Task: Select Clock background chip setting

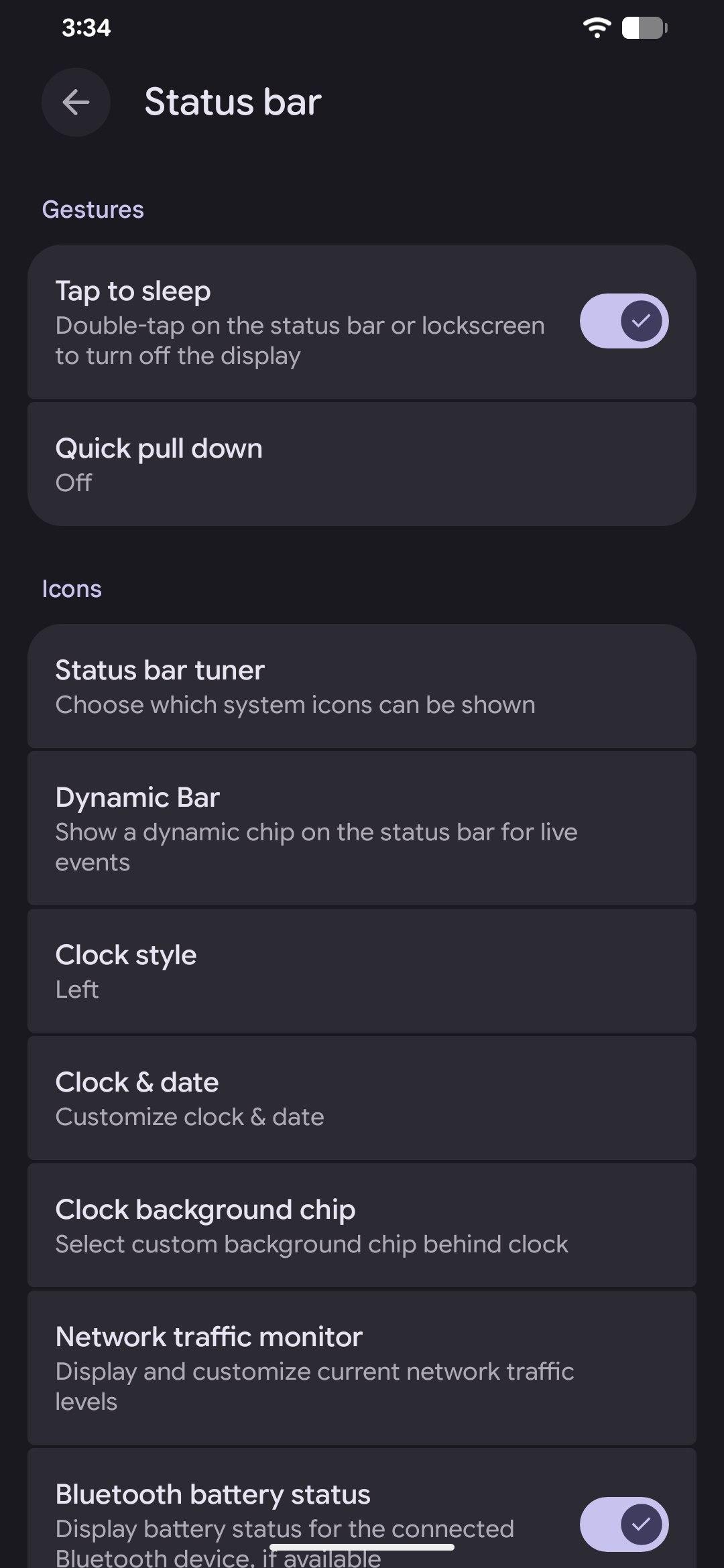Action: pyautogui.click(x=362, y=1225)
